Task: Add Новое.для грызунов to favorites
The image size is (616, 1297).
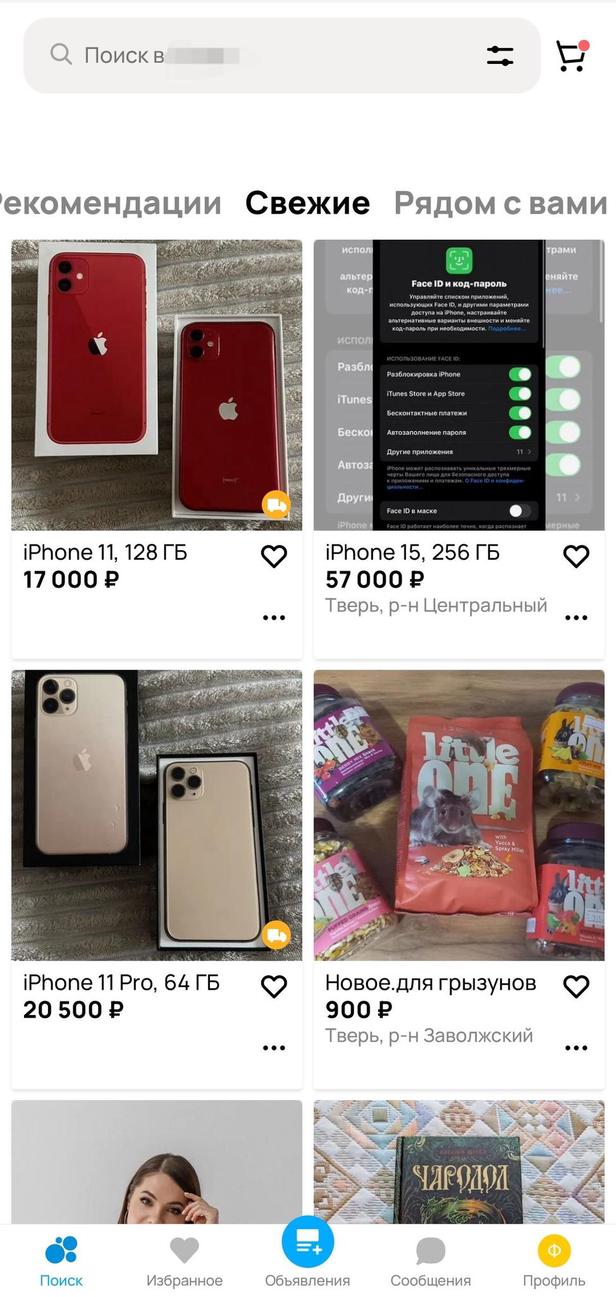Action: (576, 987)
